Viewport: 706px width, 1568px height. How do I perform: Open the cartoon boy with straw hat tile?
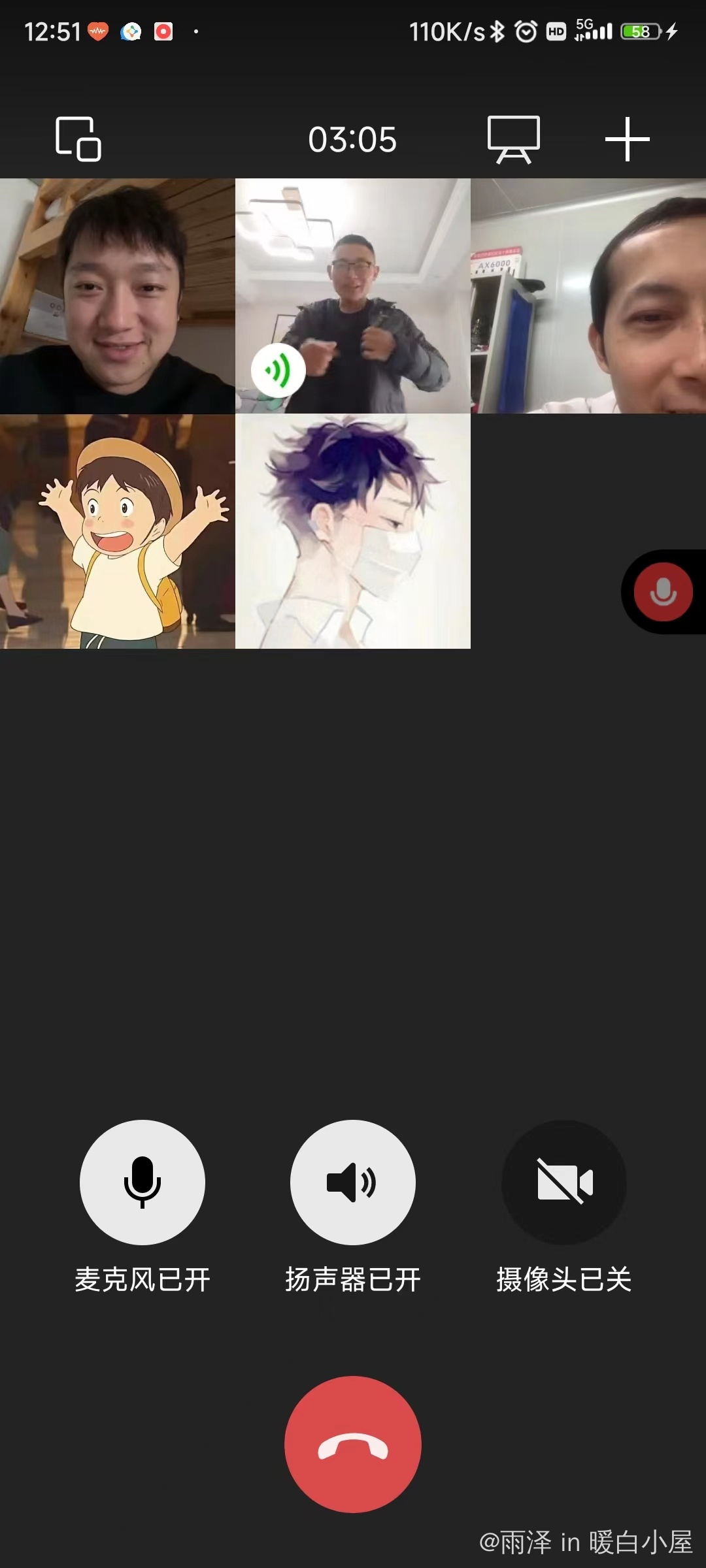118,531
